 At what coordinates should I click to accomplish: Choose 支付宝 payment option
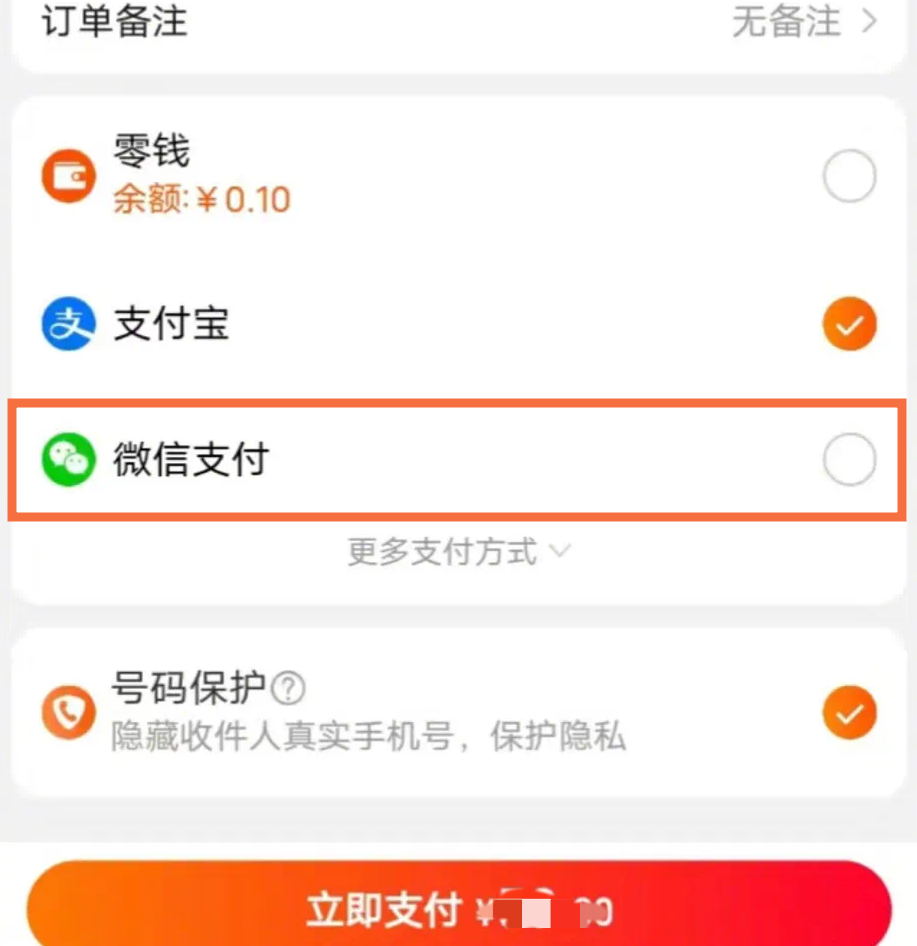click(x=849, y=325)
